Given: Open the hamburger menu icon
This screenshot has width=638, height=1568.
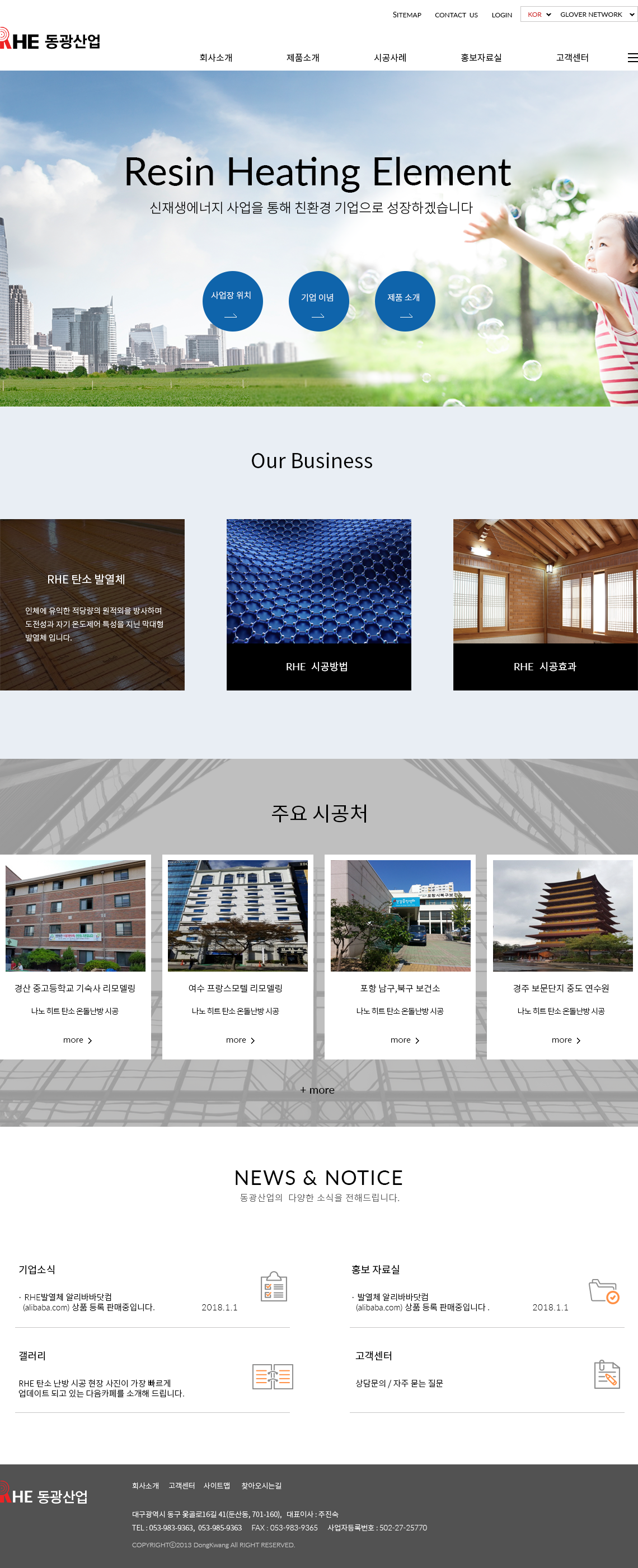Looking at the screenshot, I should (x=632, y=57).
